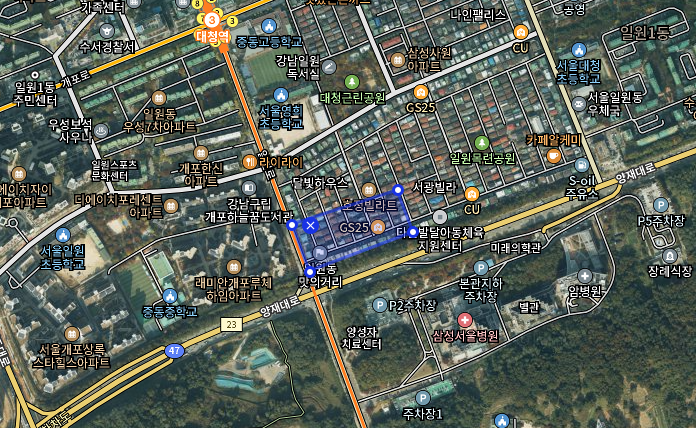The height and width of the screenshot is (428, 696).
Task: Tap the GS25 store inside the polygon
Action: (x=379, y=228)
